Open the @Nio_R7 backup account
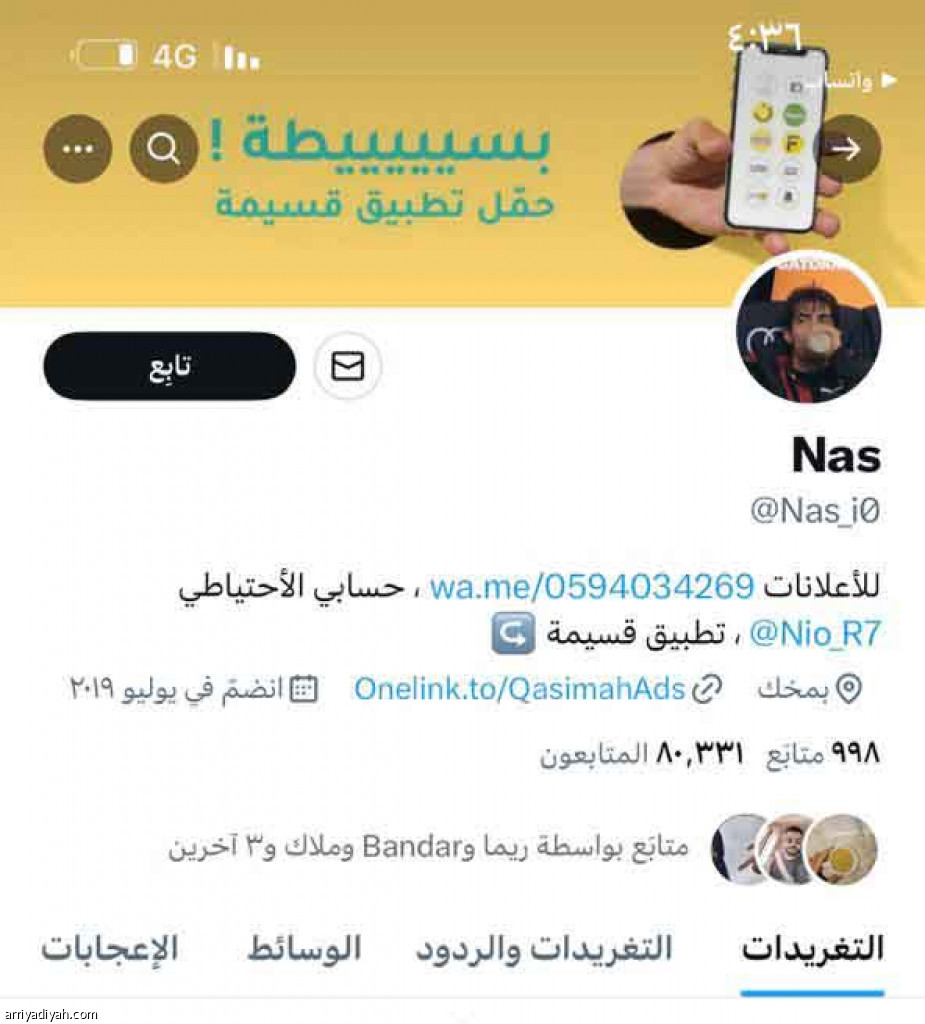 point(816,633)
